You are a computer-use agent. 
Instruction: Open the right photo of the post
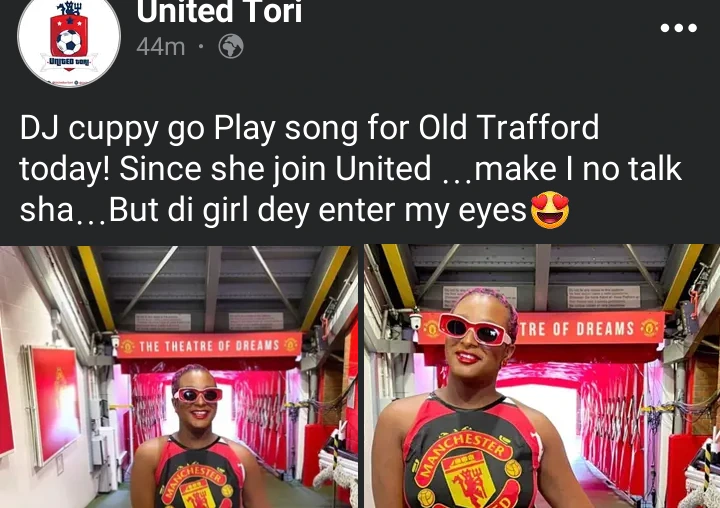coord(541,377)
